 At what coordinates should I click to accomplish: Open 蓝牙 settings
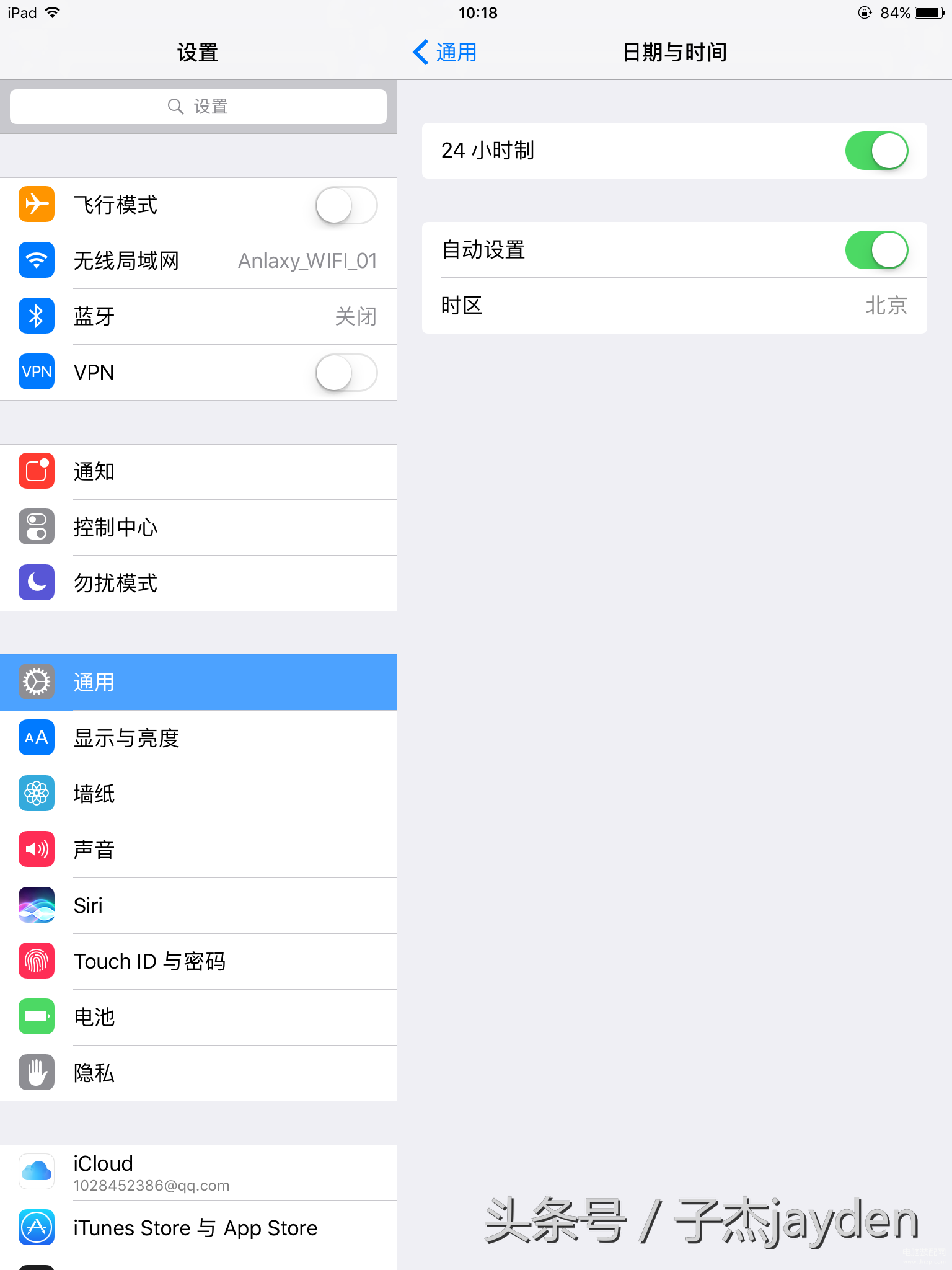[x=198, y=317]
